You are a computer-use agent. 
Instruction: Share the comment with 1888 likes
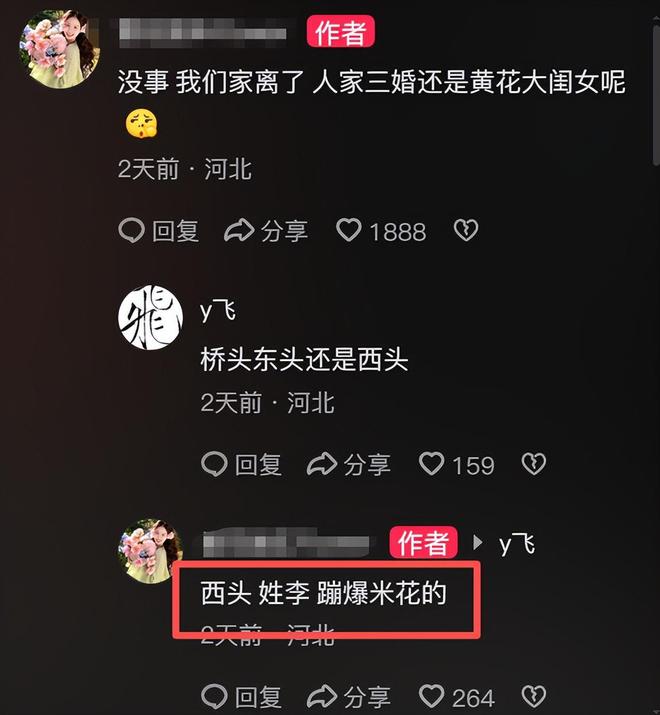click(x=266, y=231)
